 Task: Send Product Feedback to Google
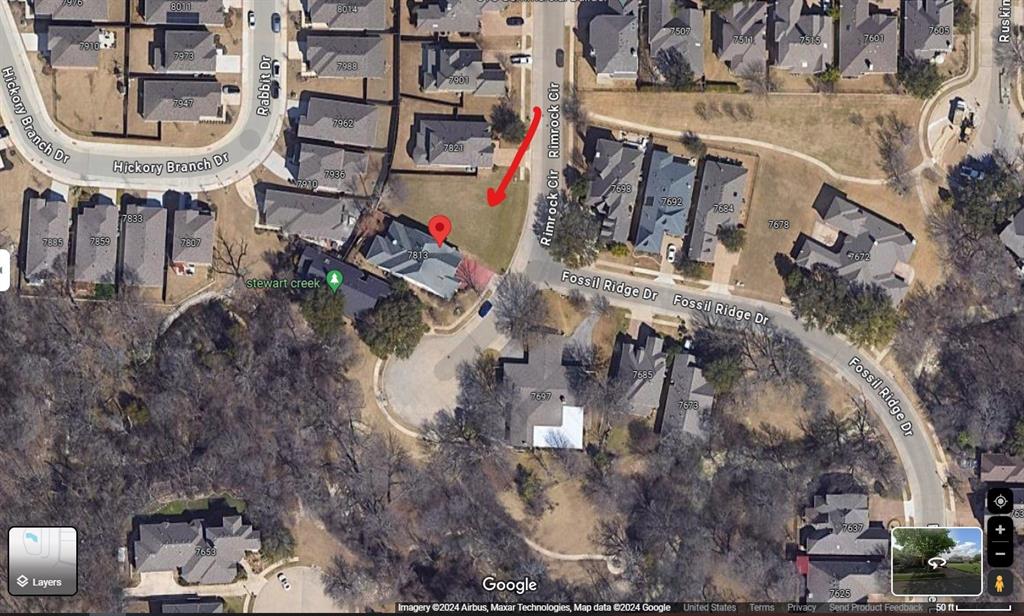pos(875,608)
